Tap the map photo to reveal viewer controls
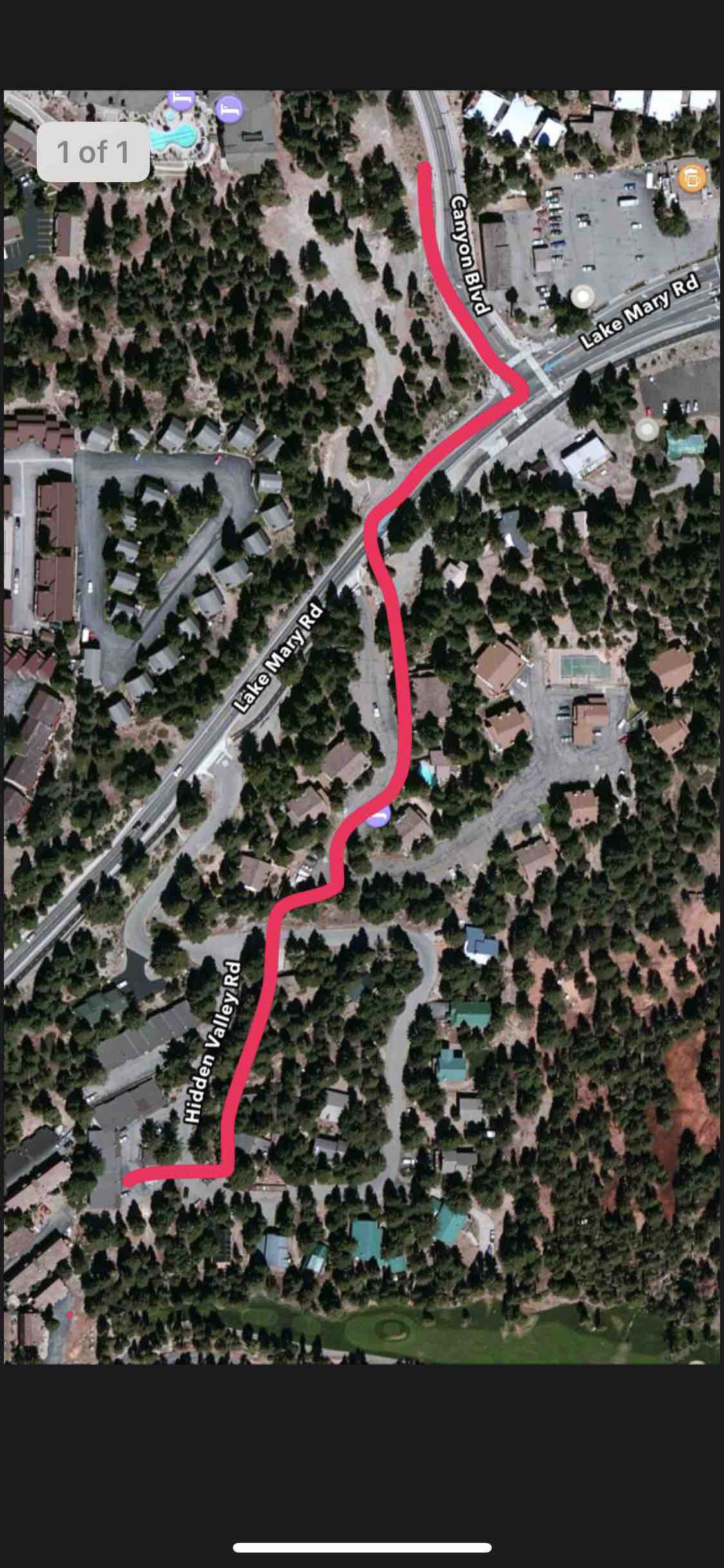The height and width of the screenshot is (1568, 724). [362, 726]
